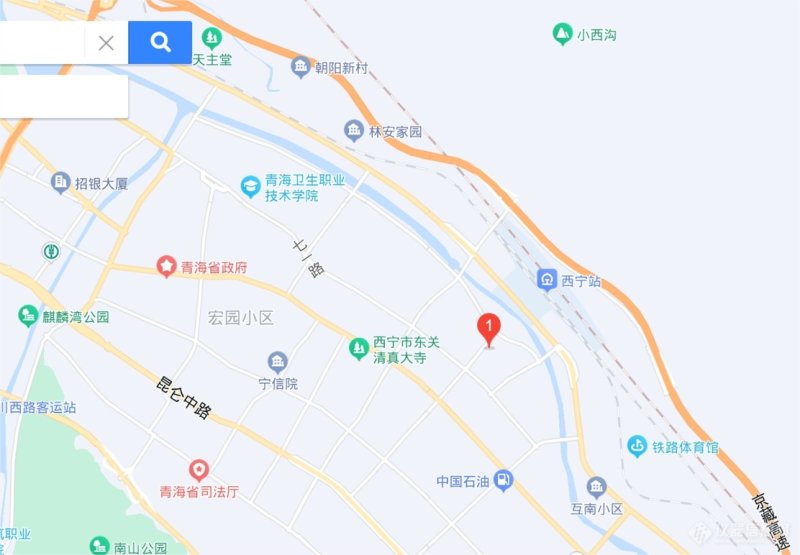The image size is (800, 555).
Task: Open the 小西沟 marker
Action: tap(562, 35)
